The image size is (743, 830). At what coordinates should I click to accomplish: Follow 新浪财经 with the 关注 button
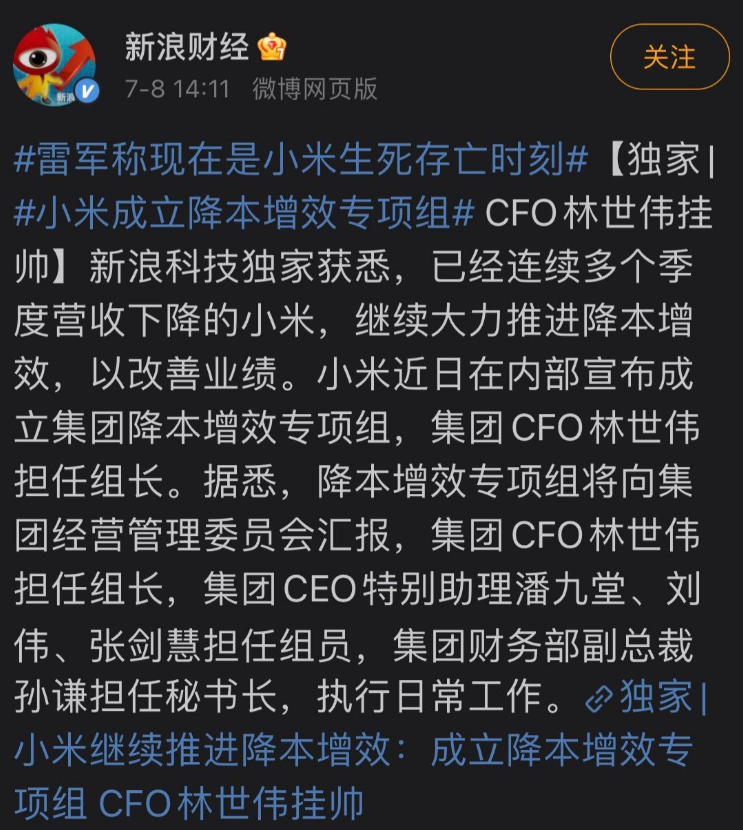pos(669,57)
